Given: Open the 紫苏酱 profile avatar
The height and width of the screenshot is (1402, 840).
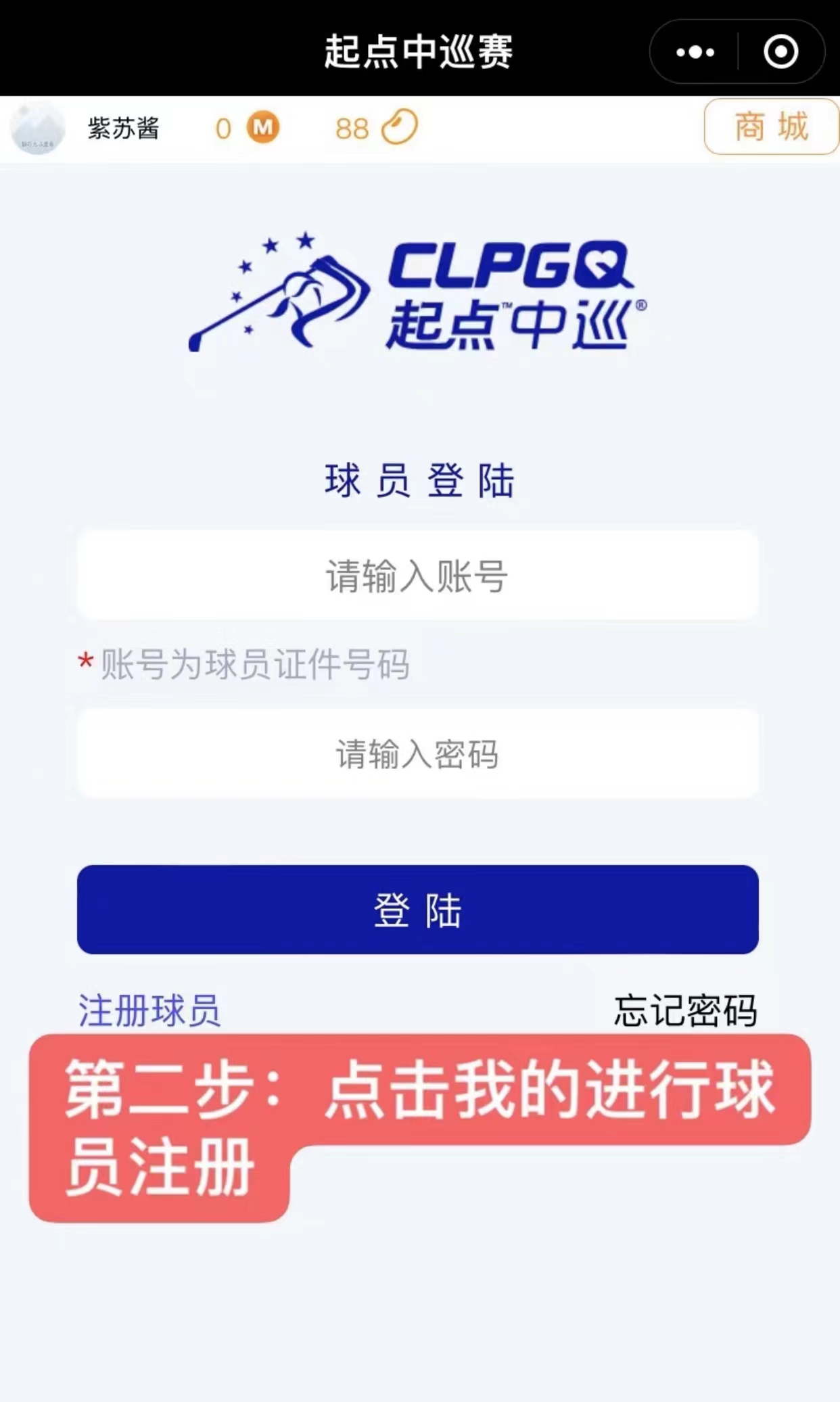Looking at the screenshot, I should [x=38, y=128].
